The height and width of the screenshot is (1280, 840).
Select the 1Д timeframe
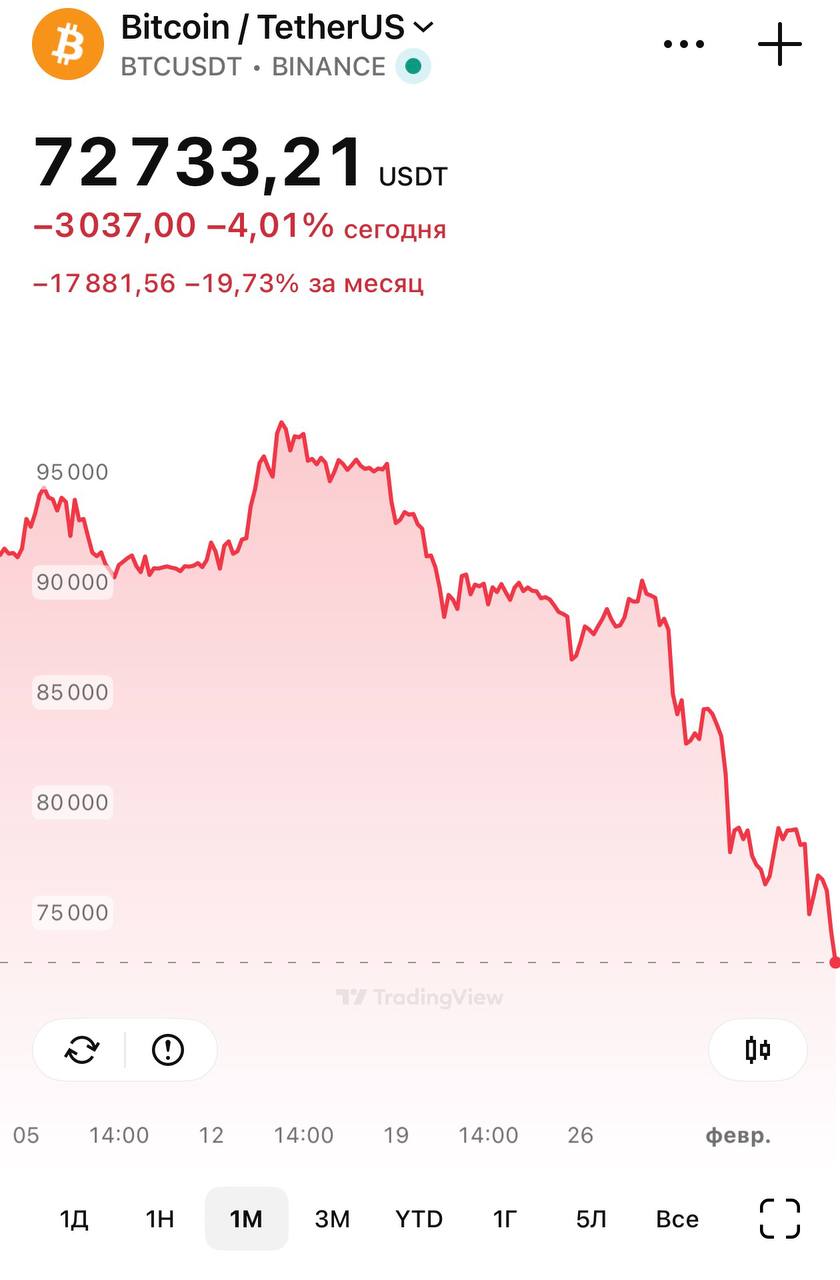tap(74, 1219)
